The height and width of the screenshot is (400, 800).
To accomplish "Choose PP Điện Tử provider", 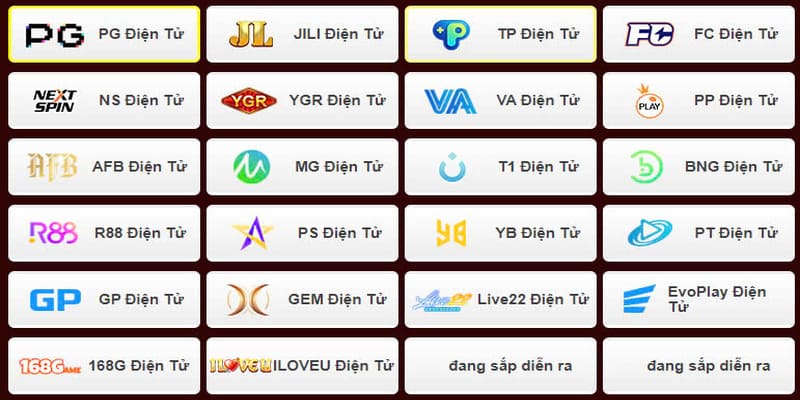I will [698, 100].
